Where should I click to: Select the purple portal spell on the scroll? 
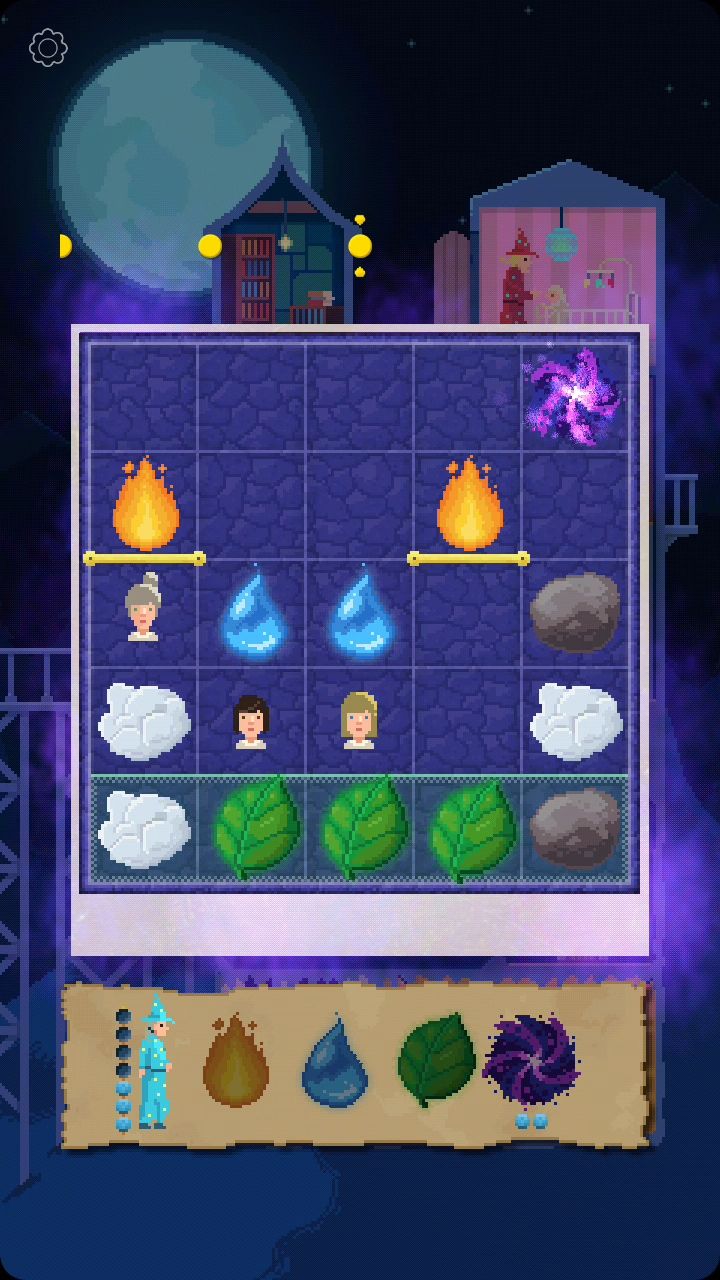click(532, 1063)
